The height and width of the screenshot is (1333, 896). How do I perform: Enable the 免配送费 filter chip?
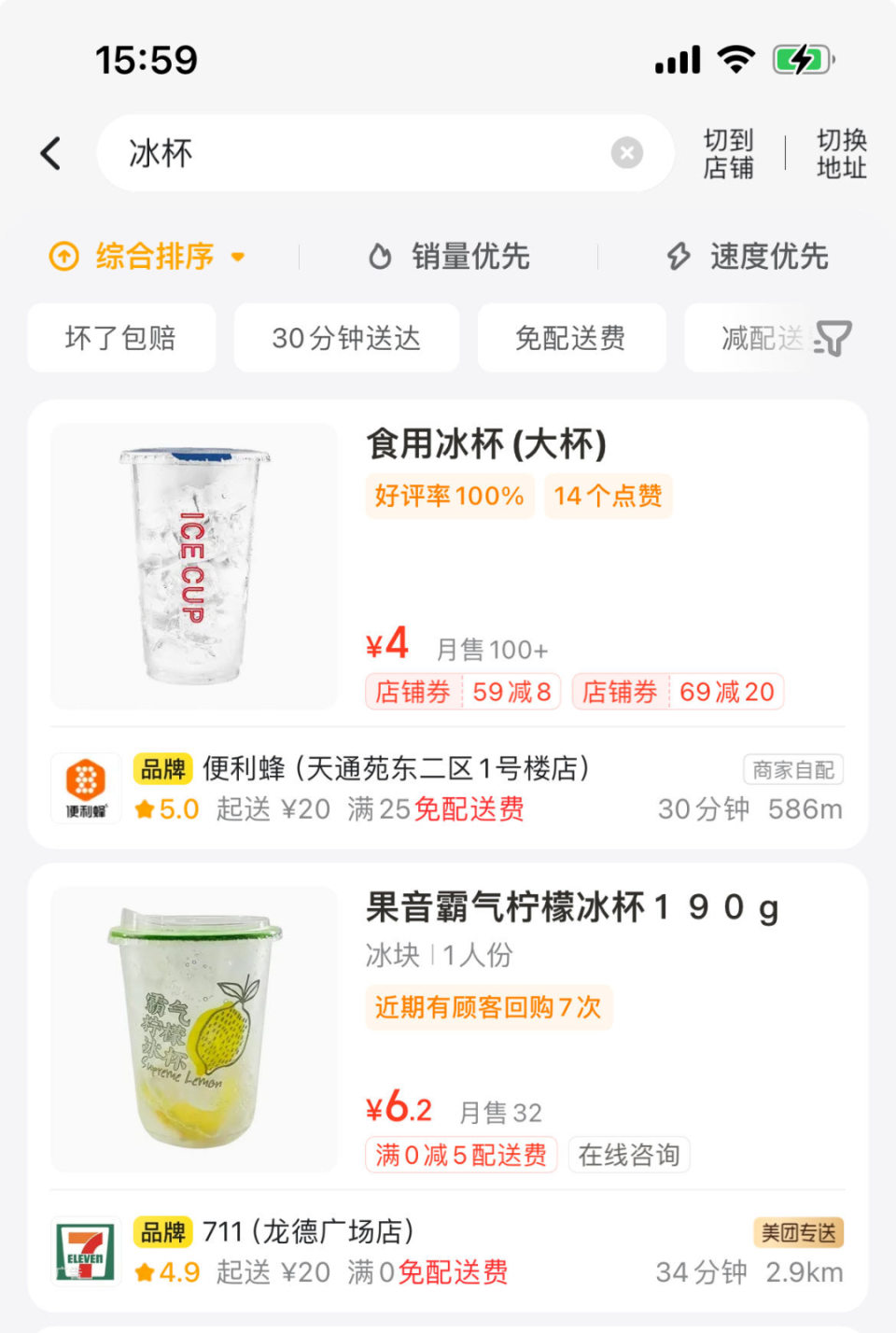tap(571, 338)
